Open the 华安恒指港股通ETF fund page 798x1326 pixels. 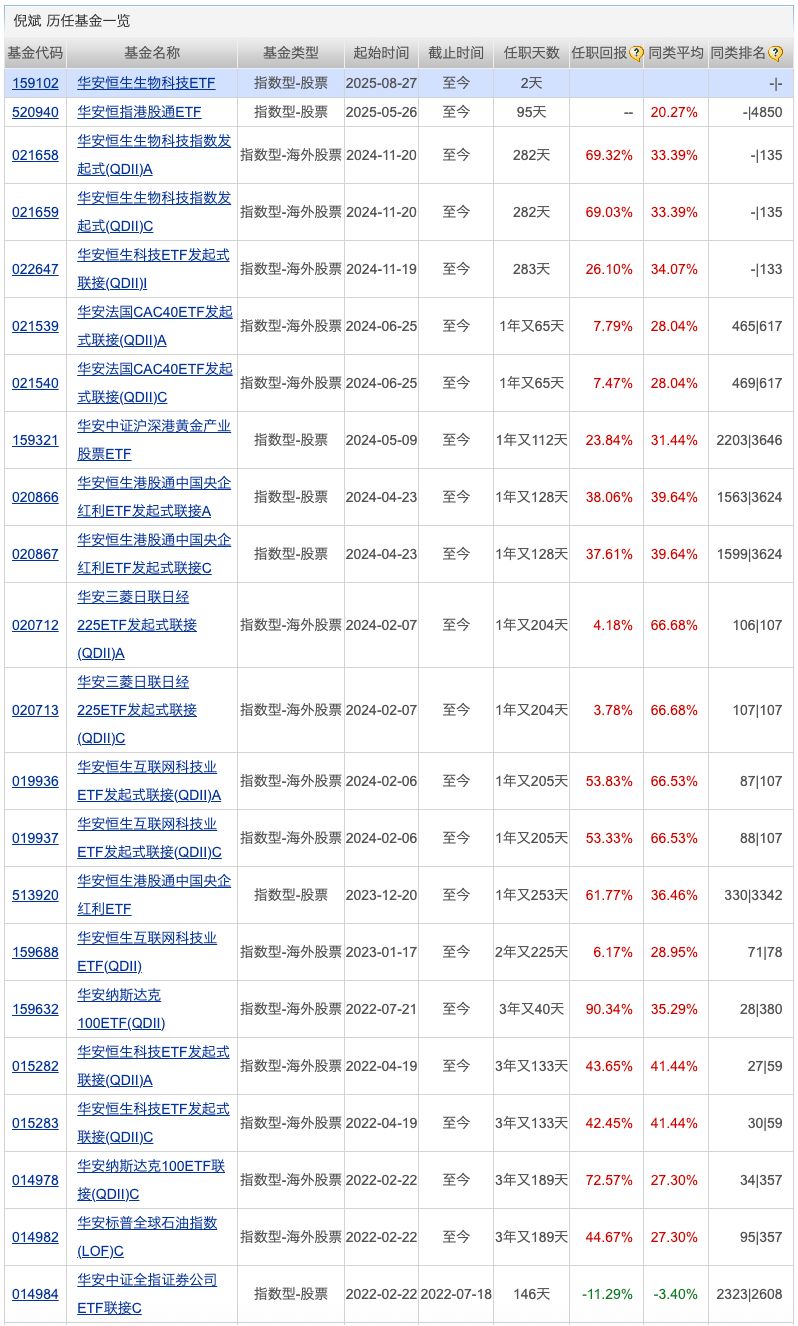pos(139,112)
